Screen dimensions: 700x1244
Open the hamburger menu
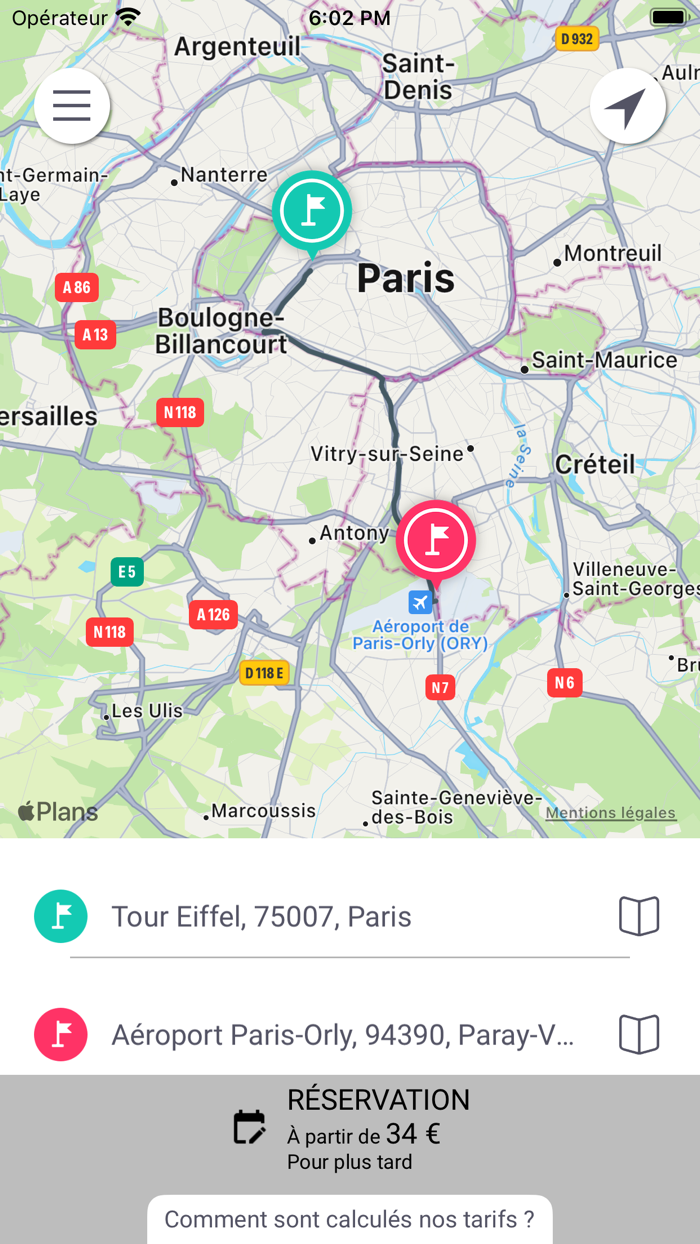(x=72, y=106)
